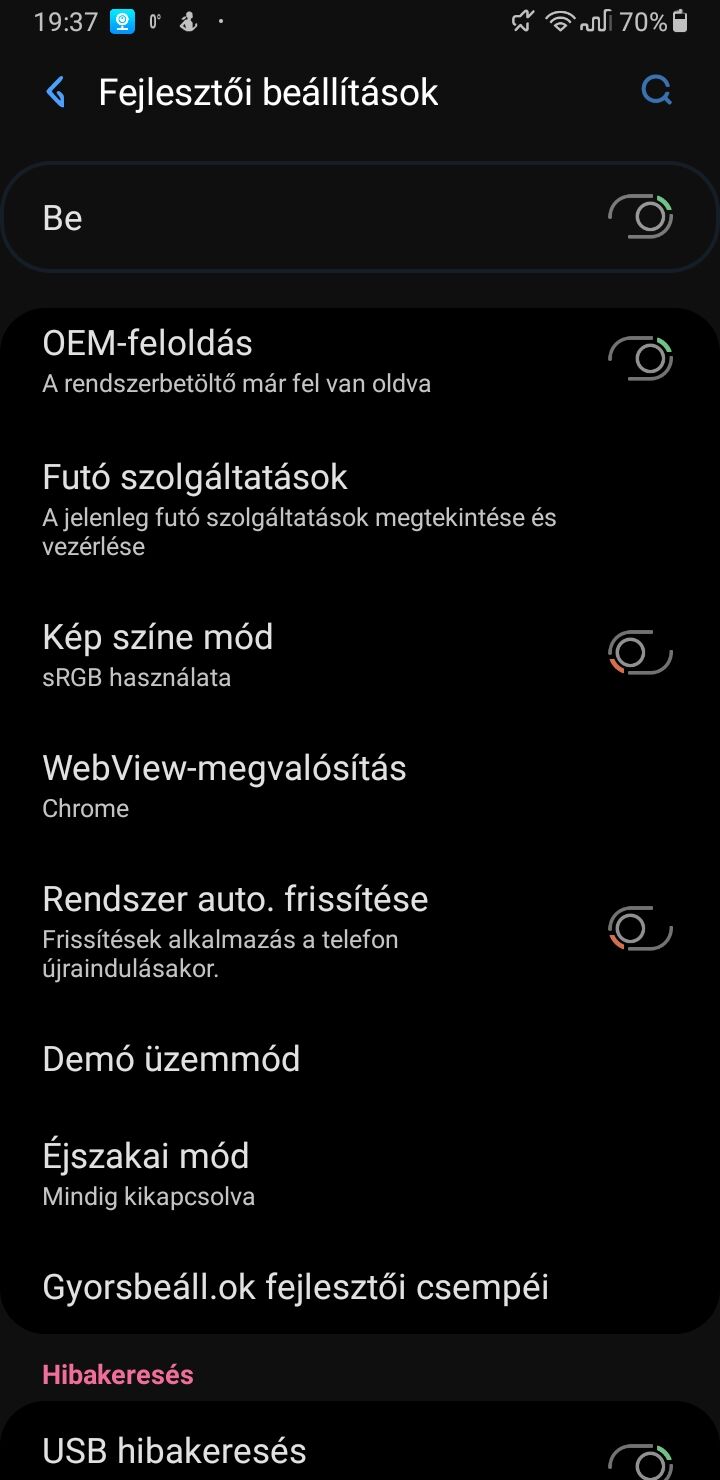The image size is (720, 1480).
Task: Toggle the USB hibakeresés switch
Action: [x=640, y=1460]
